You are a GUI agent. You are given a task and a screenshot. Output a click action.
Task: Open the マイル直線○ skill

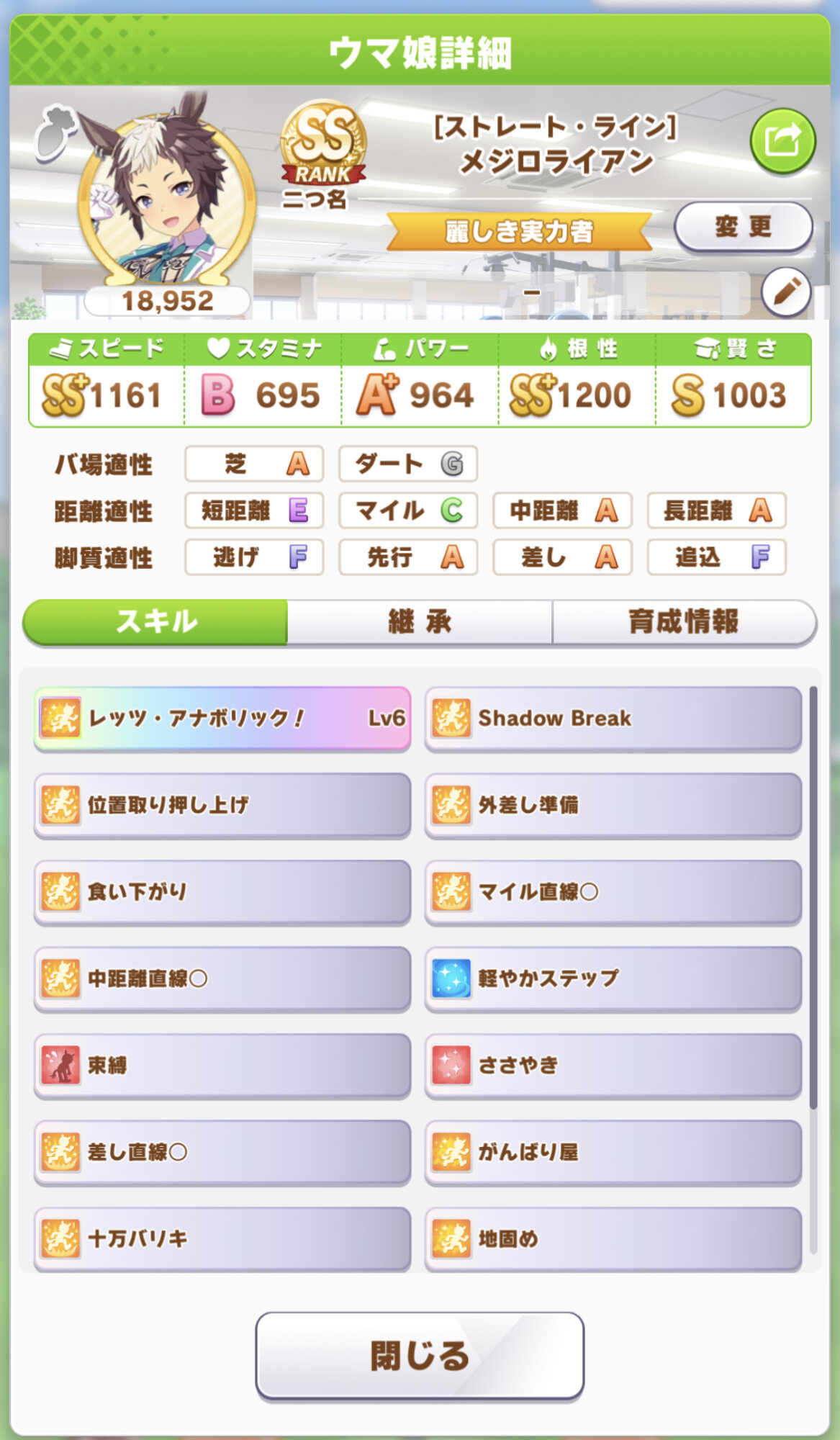[613, 892]
